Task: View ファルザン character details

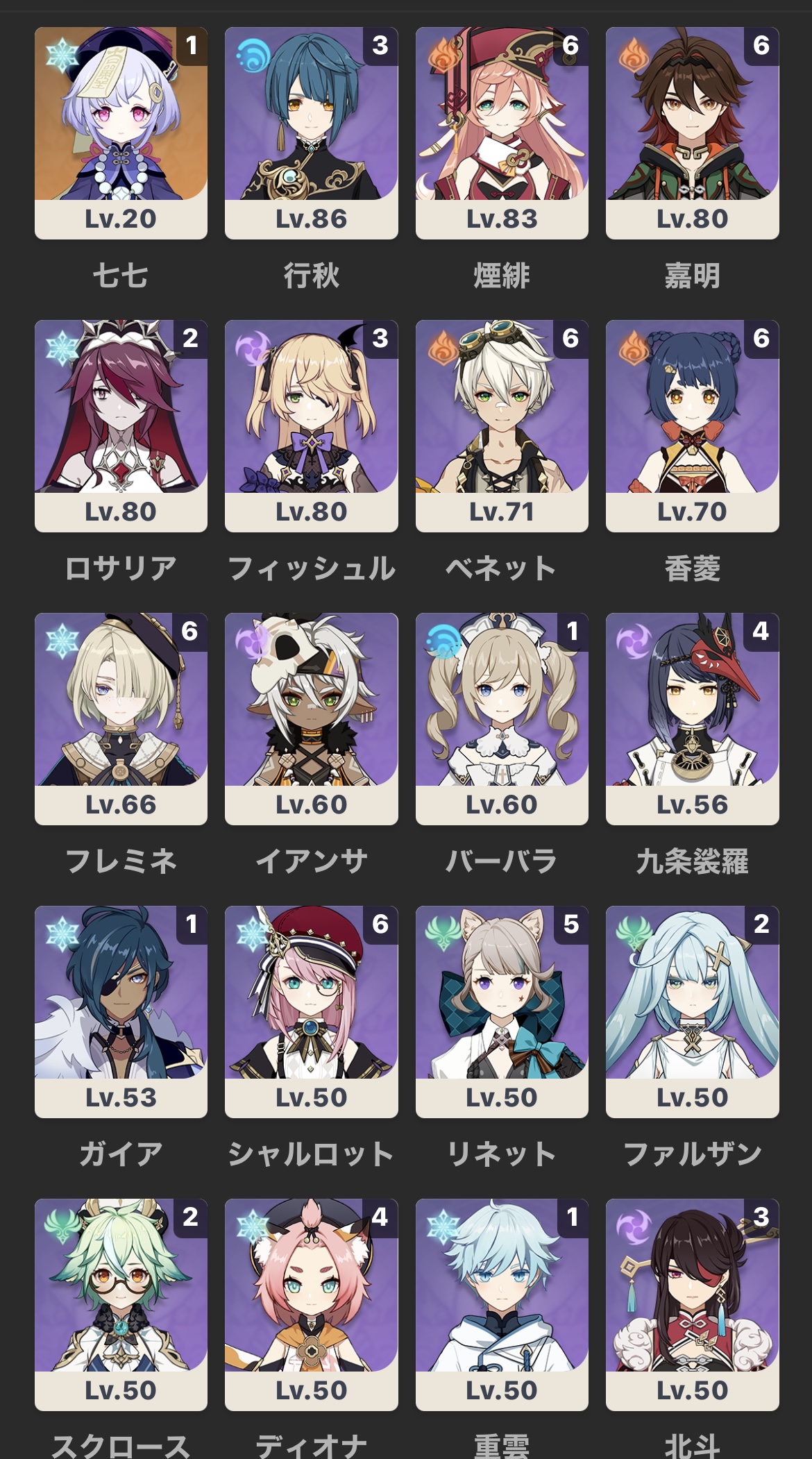Action: (x=692, y=1011)
